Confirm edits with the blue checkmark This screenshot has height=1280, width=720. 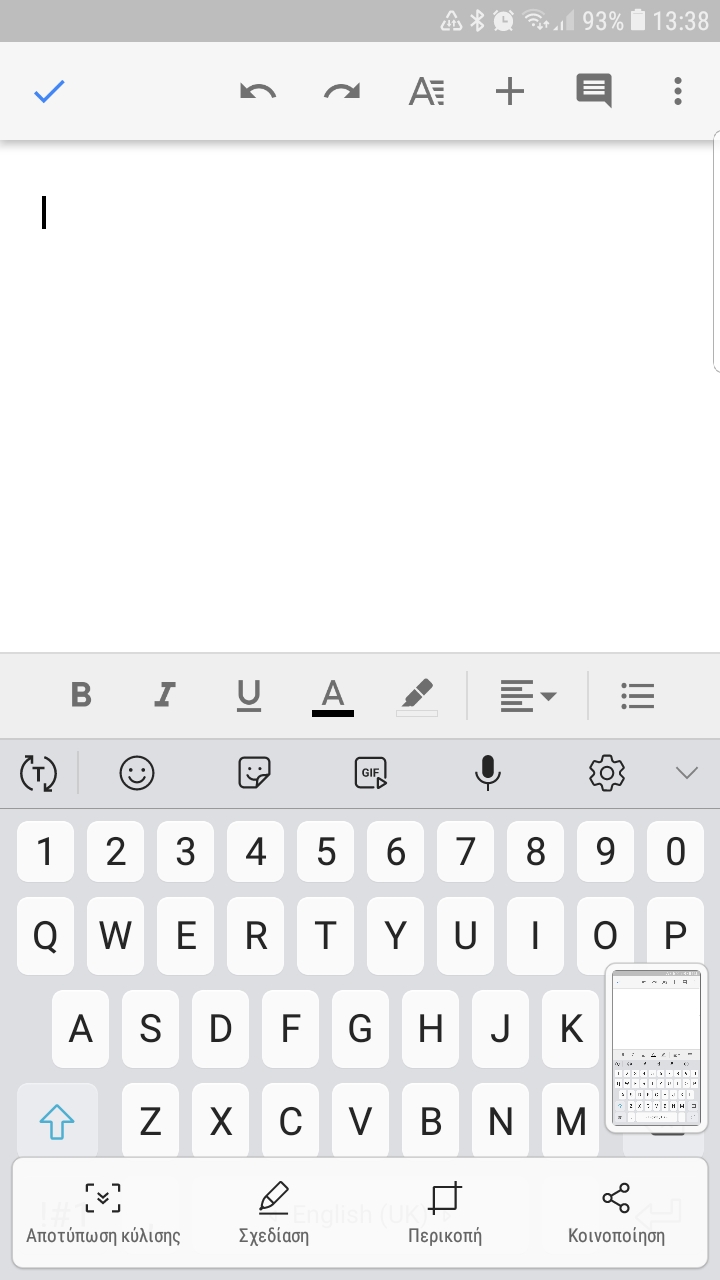49,92
